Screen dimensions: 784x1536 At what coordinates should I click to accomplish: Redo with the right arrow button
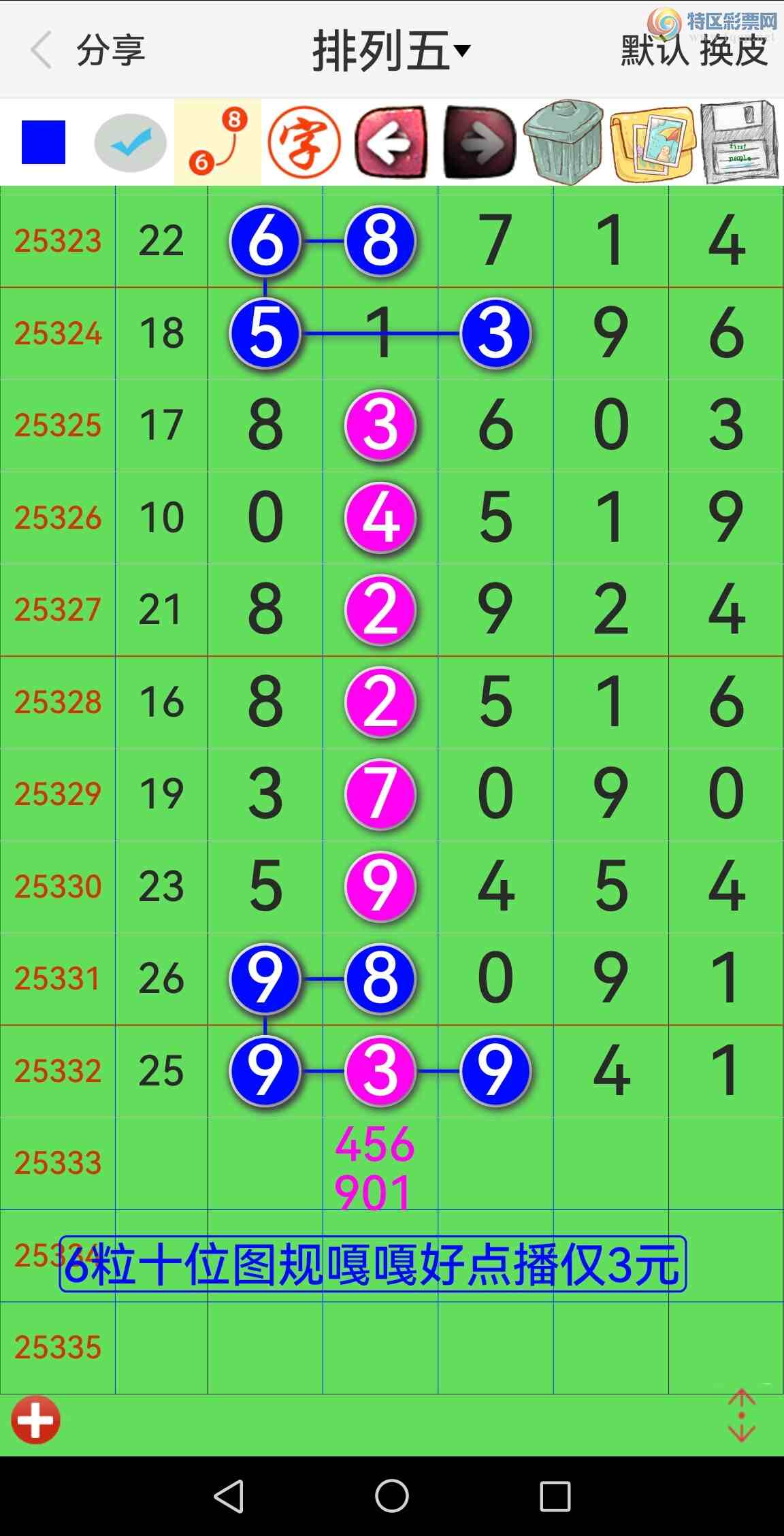pos(479,142)
